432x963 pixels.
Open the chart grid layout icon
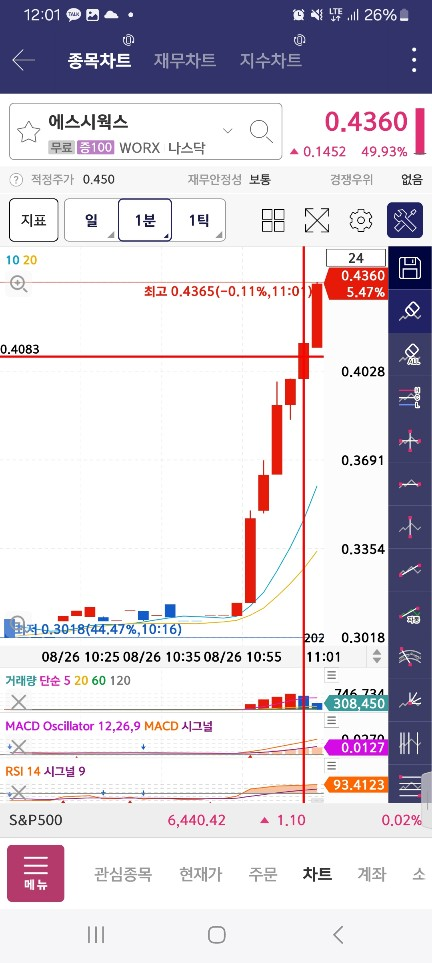click(273, 220)
